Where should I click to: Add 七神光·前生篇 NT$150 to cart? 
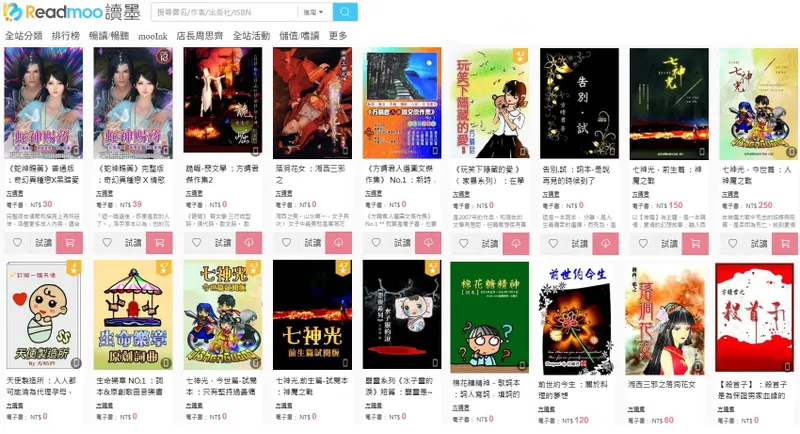[695, 243]
